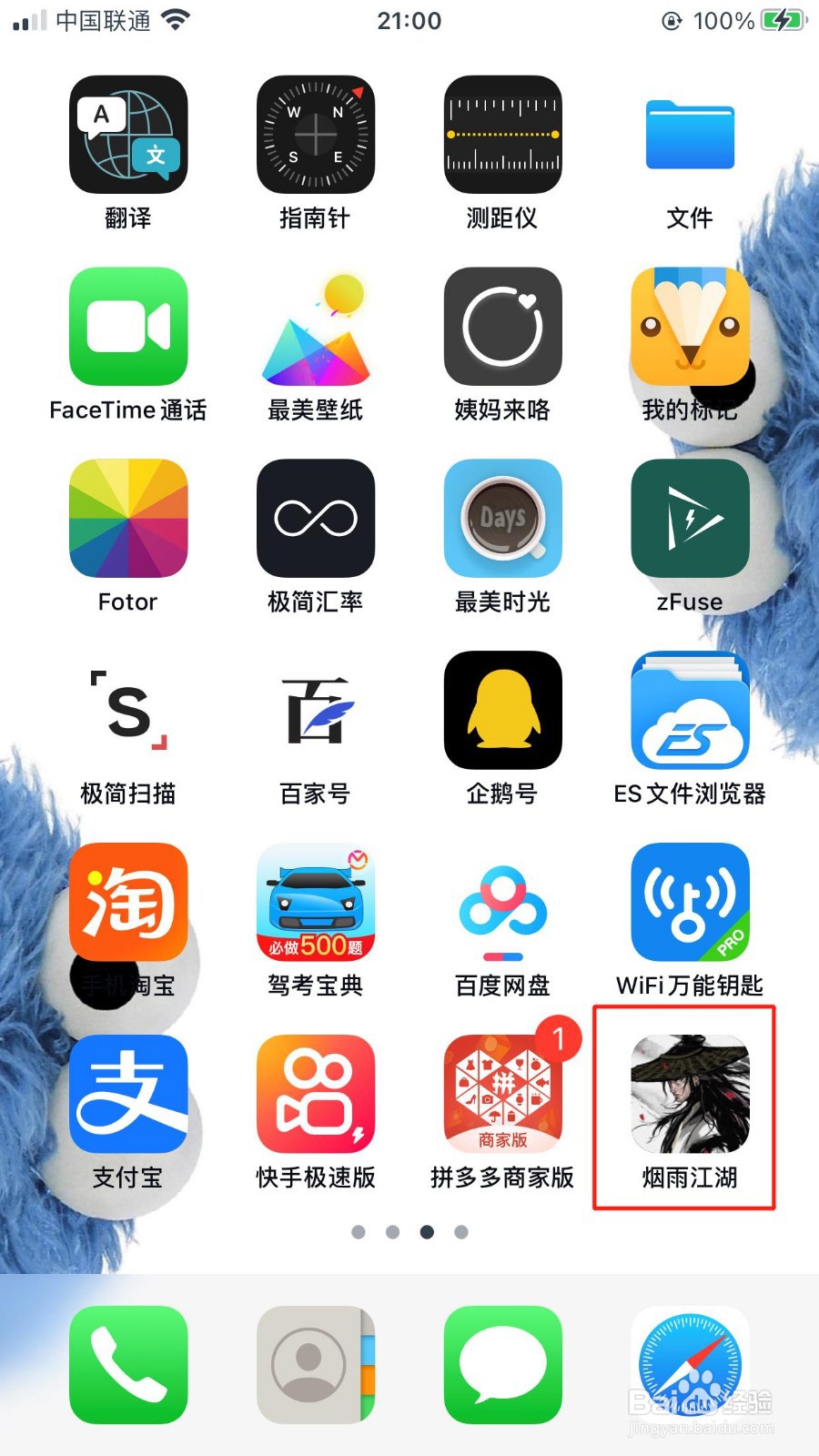Open the 测距仪 measure app

point(503,135)
